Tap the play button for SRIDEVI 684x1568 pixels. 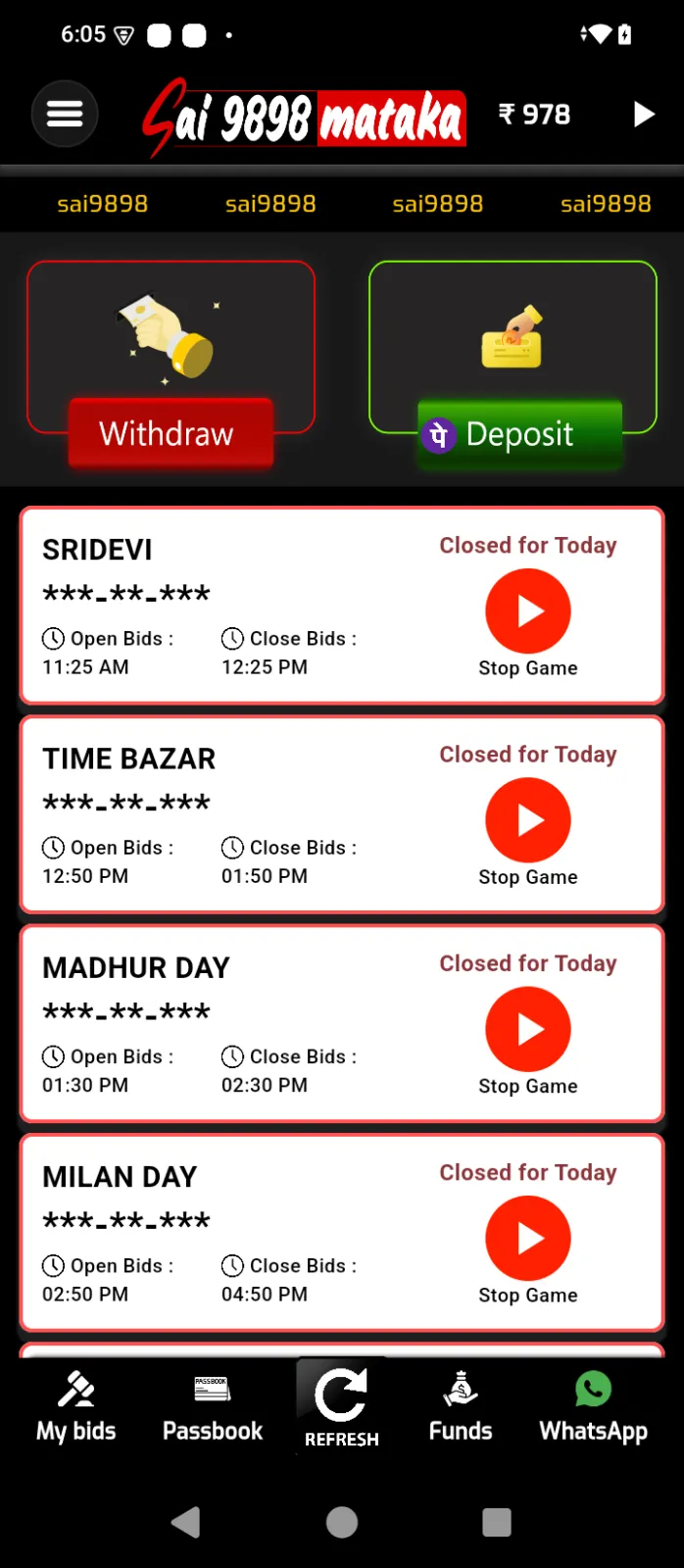[527, 612]
